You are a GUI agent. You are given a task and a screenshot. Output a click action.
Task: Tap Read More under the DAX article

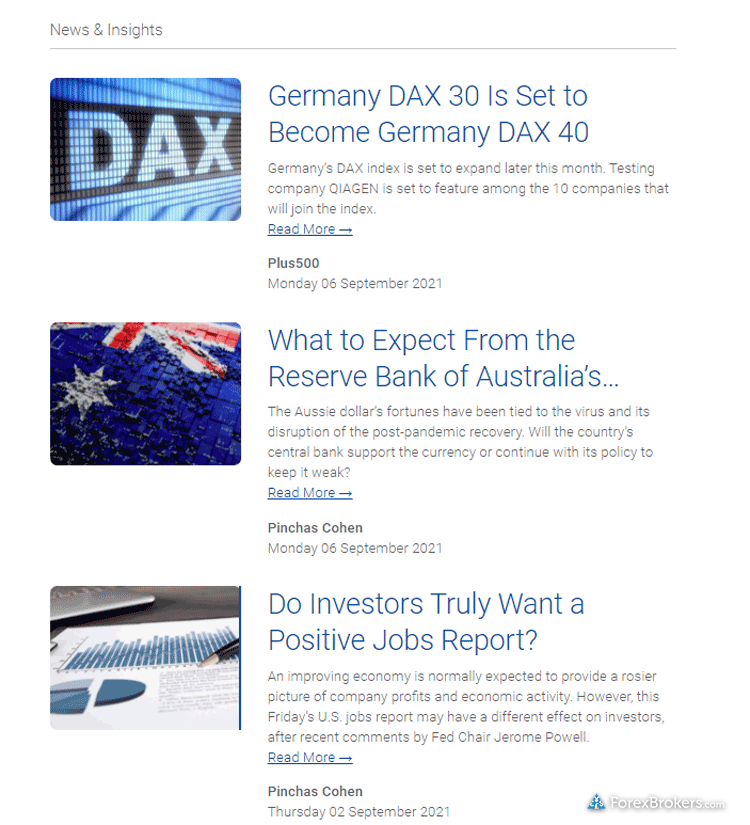click(x=309, y=229)
